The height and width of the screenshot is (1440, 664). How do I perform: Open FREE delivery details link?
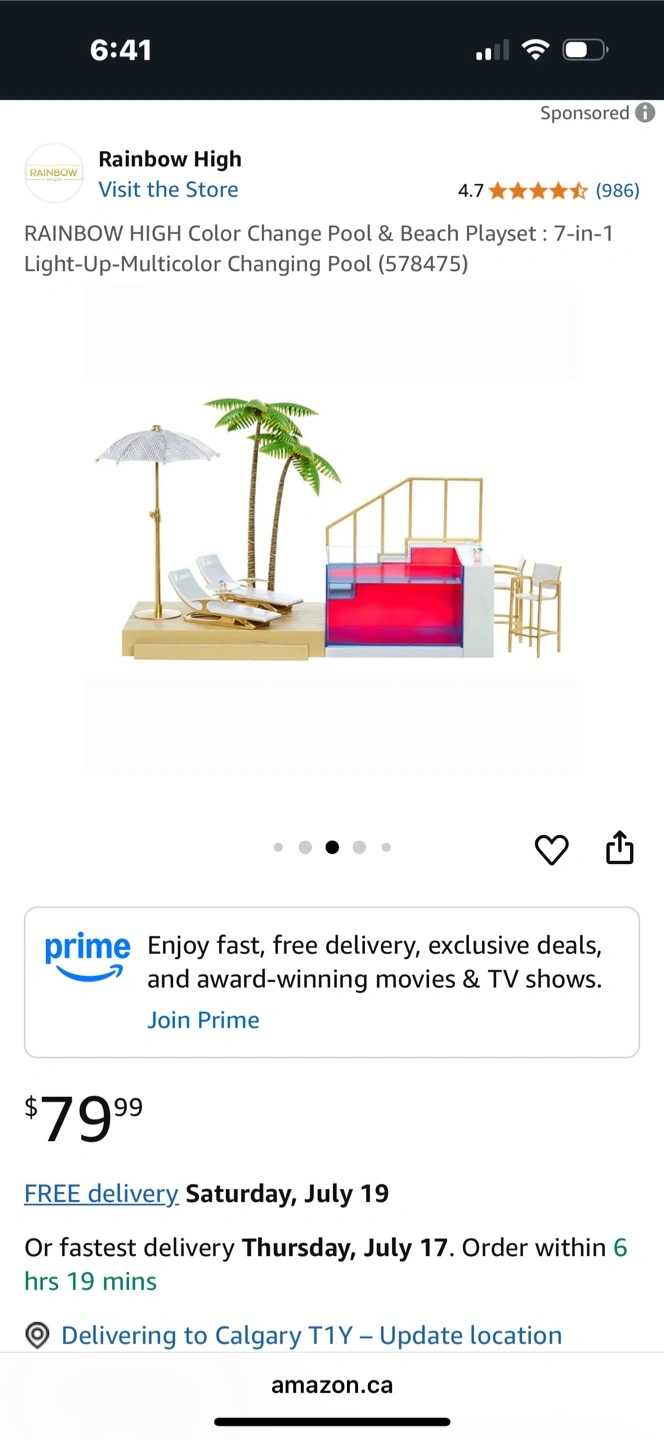point(101,1193)
